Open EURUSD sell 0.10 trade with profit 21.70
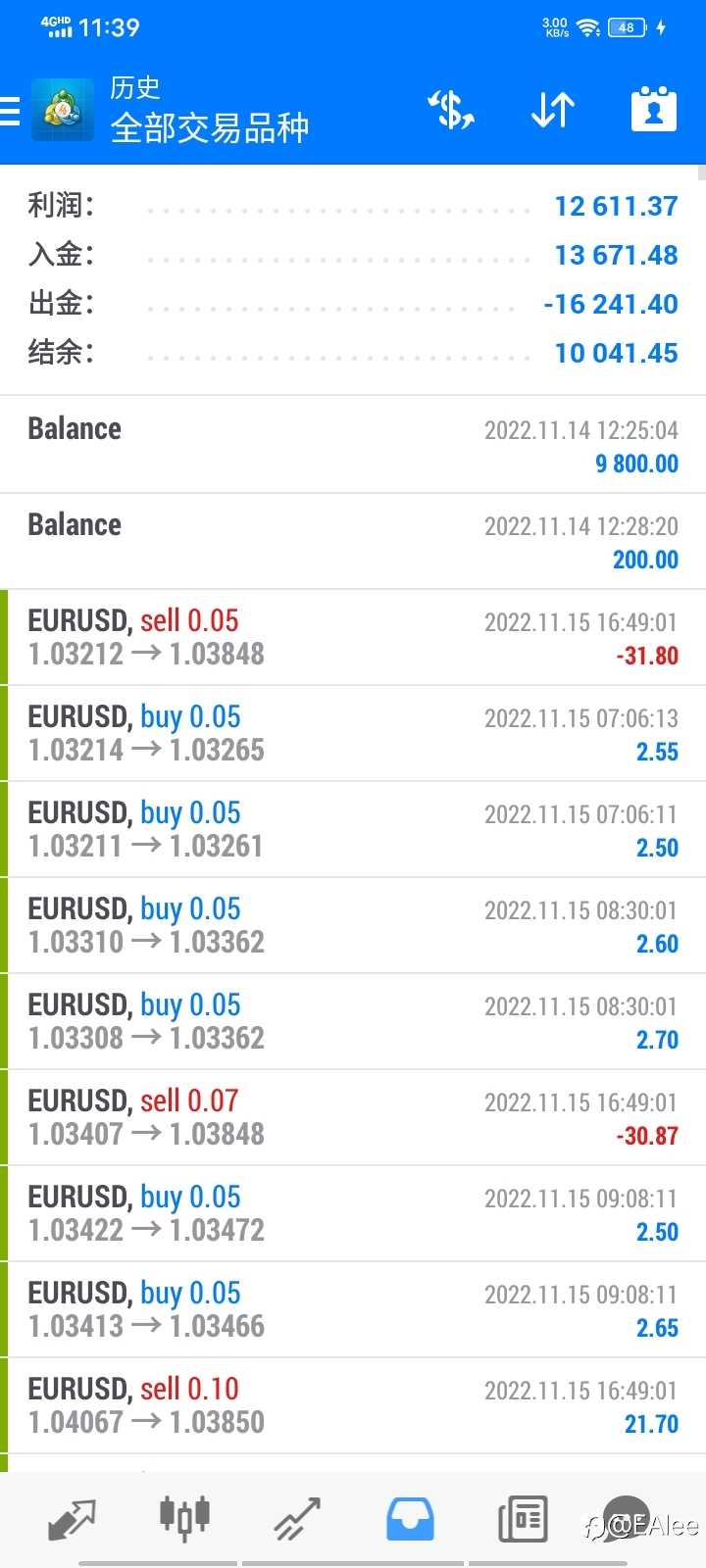The image size is (706, 1568). click(x=353, y=1405)
